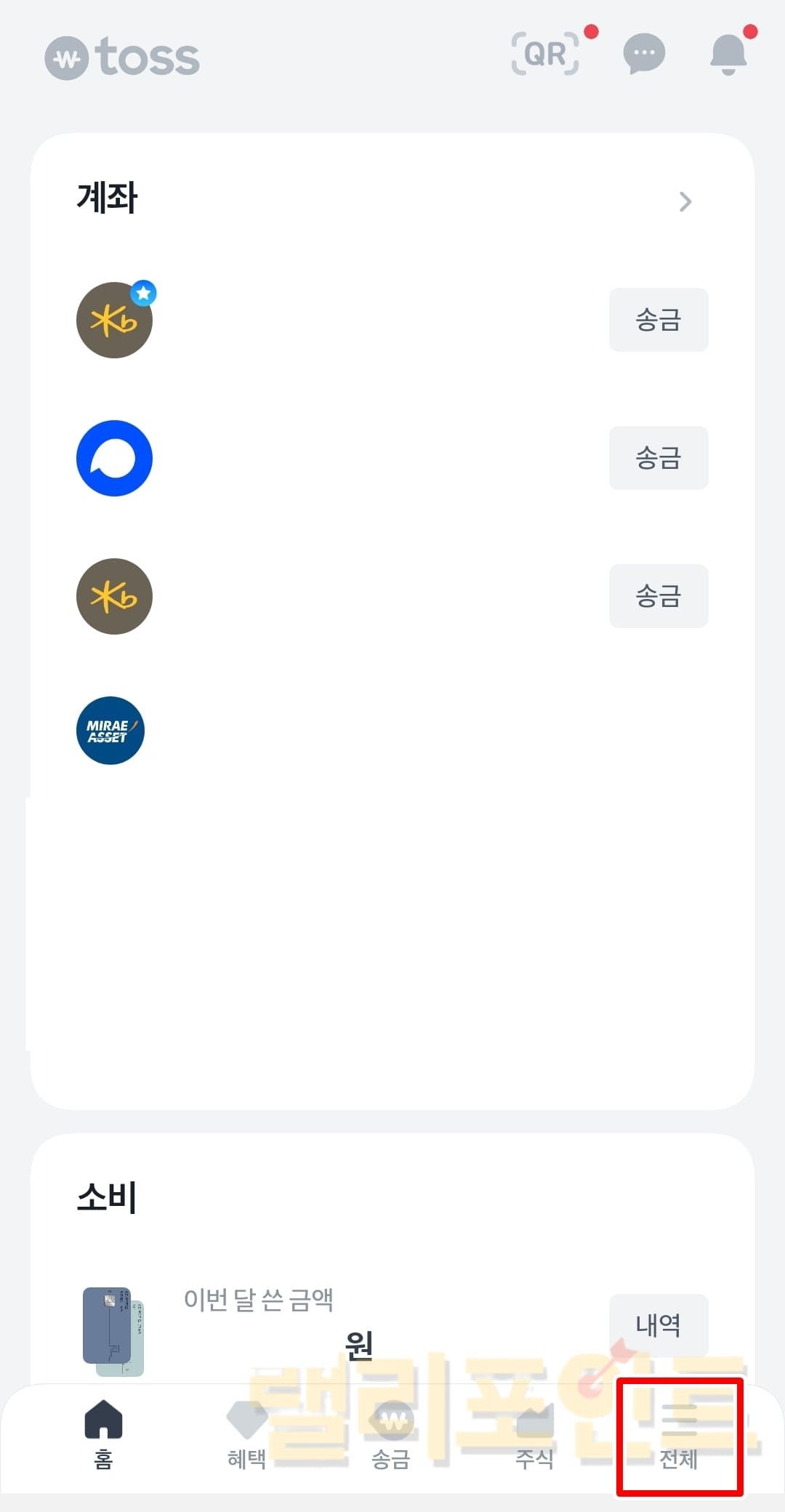The image size is (785, 1512).
Task: Open the chat messages icon
Action: pyautogui.click(x=644, y=54)
